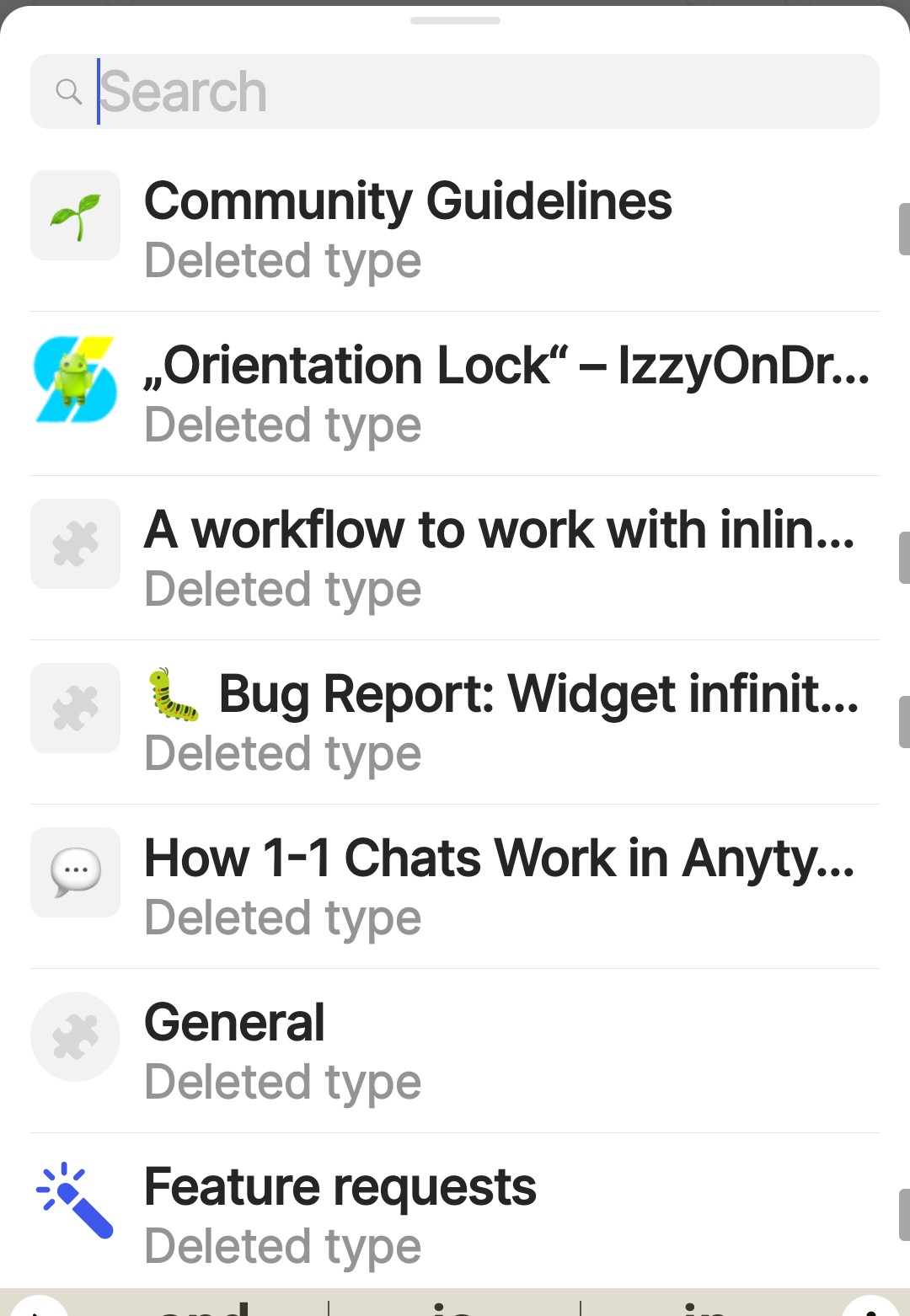Screen dimensions: 910x1316
Task: Focus the Search field
Action: [455, 92]
